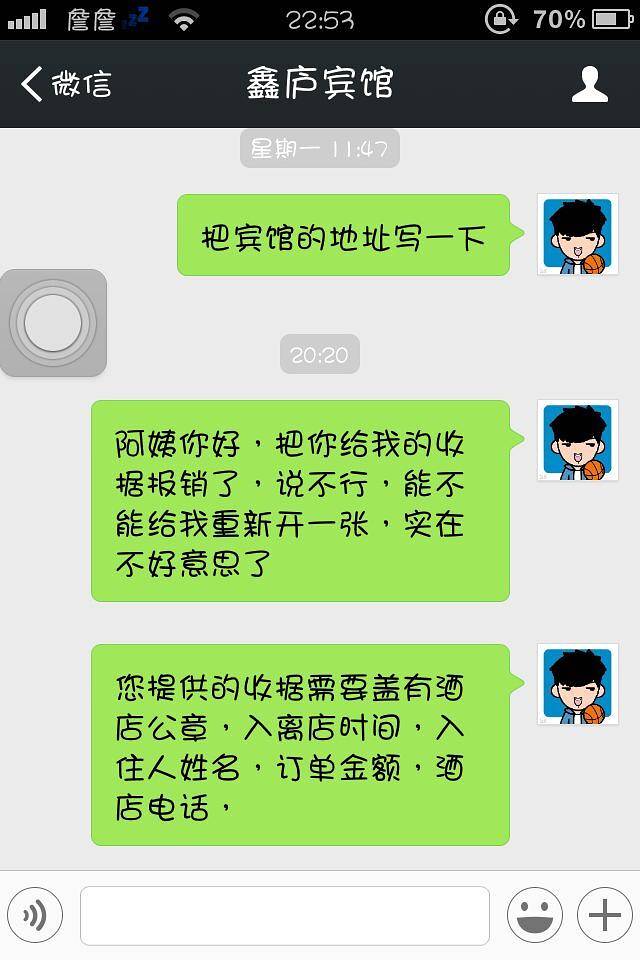
Task: Tap avatar beside 把宾馆的地址写一下 message
Action: point(577,235)
